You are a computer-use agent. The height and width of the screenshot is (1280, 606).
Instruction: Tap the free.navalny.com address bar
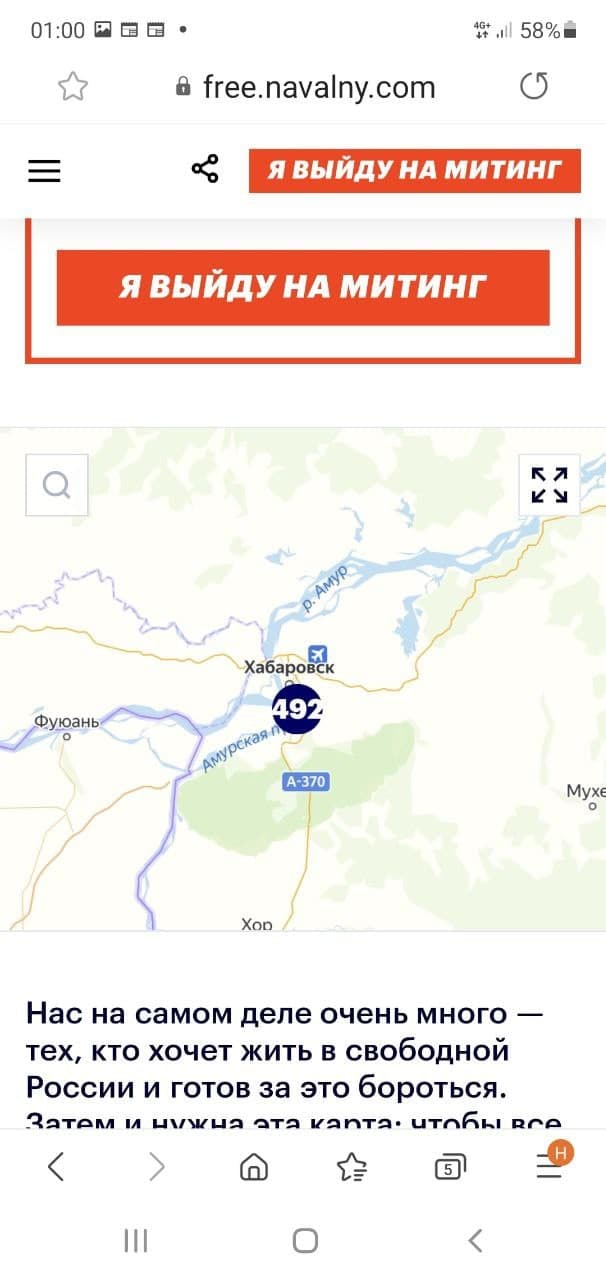[x=305, y=87]
